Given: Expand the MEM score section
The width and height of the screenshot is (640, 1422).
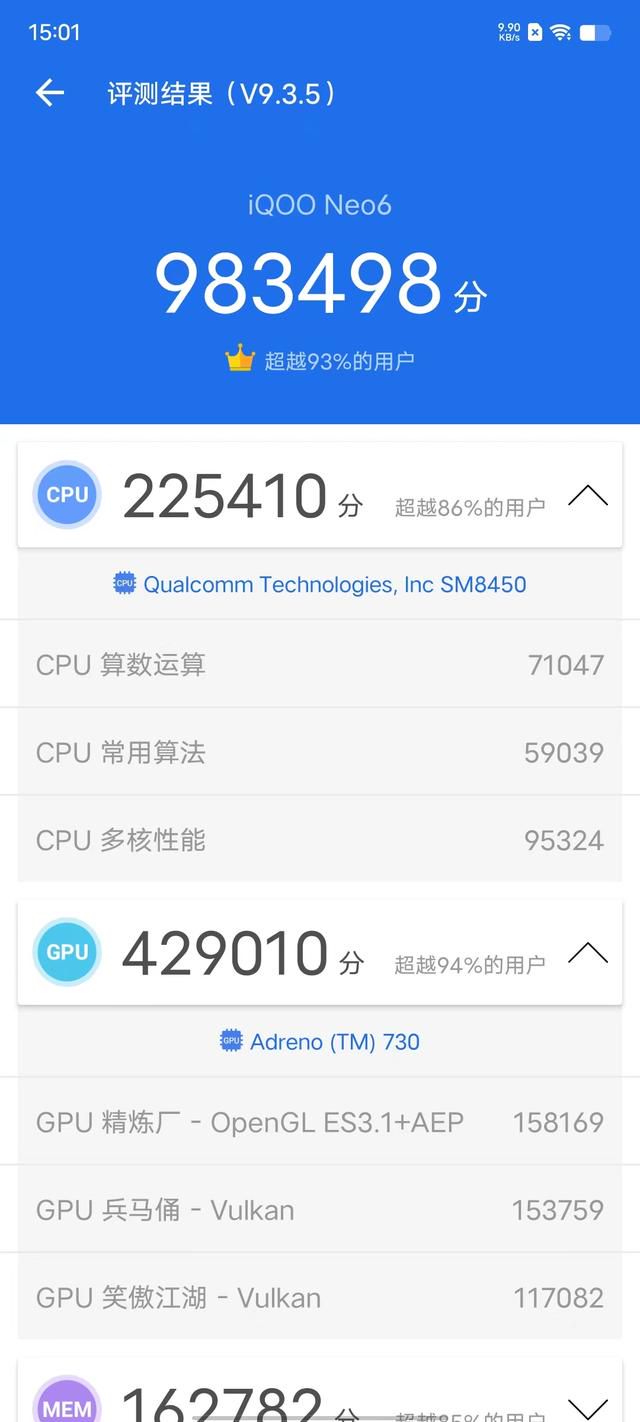Looking at the screenshot, I should [x=587, y=1409].
